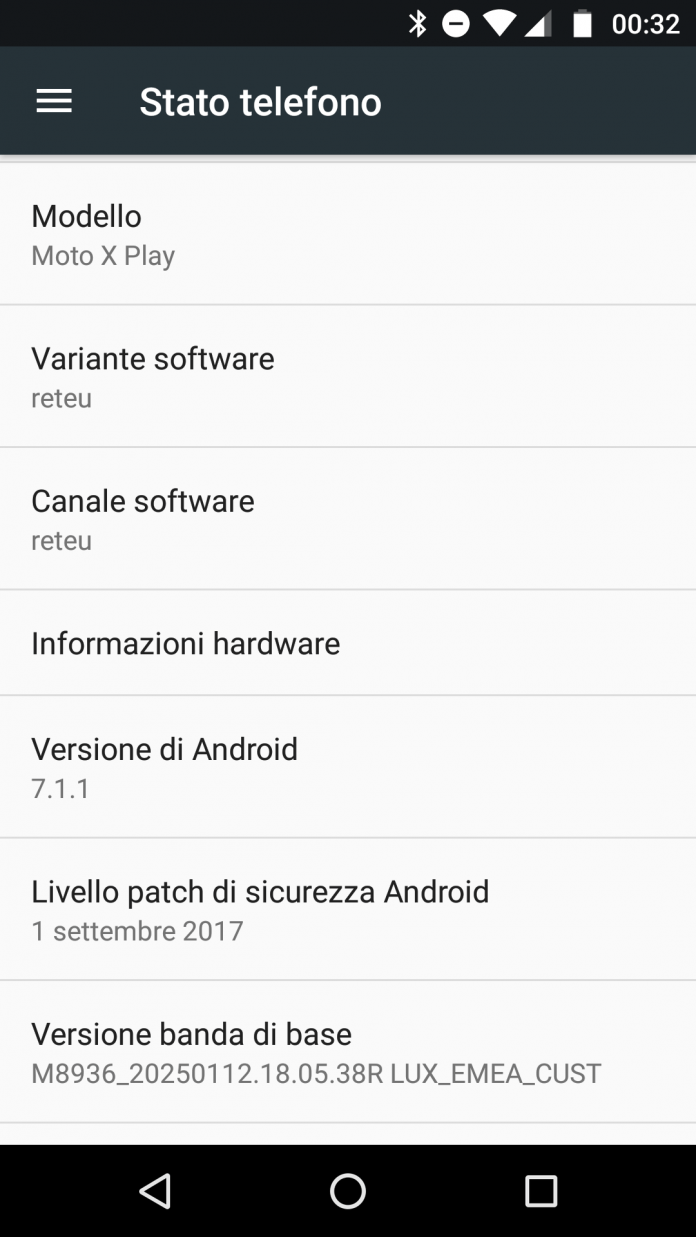Tap the Modello row
Image resolution: width=696 pixels, height=1237 pixels.
(348, 234)
